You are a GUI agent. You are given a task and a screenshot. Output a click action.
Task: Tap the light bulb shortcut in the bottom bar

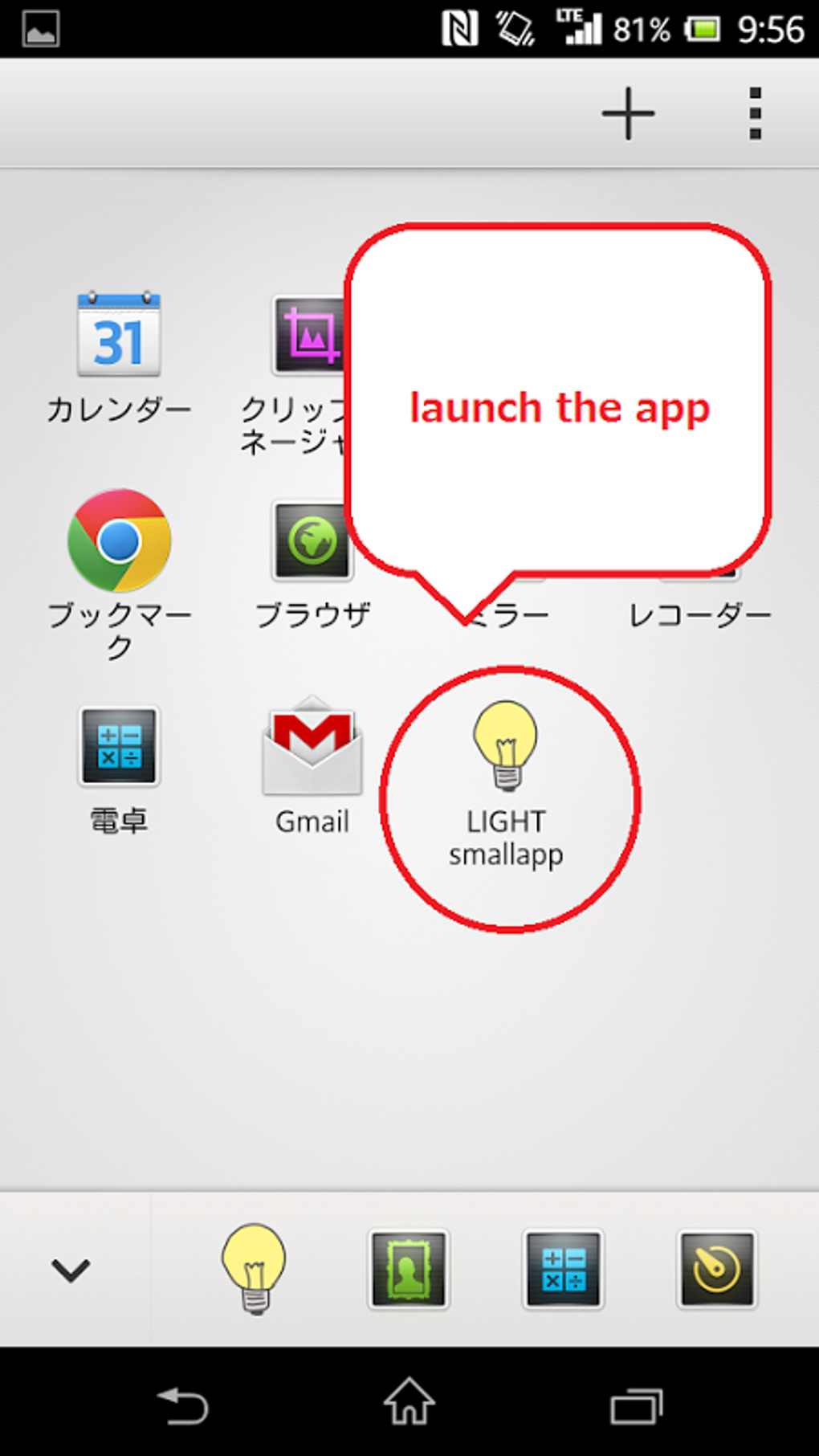(x=254, y=1269)
